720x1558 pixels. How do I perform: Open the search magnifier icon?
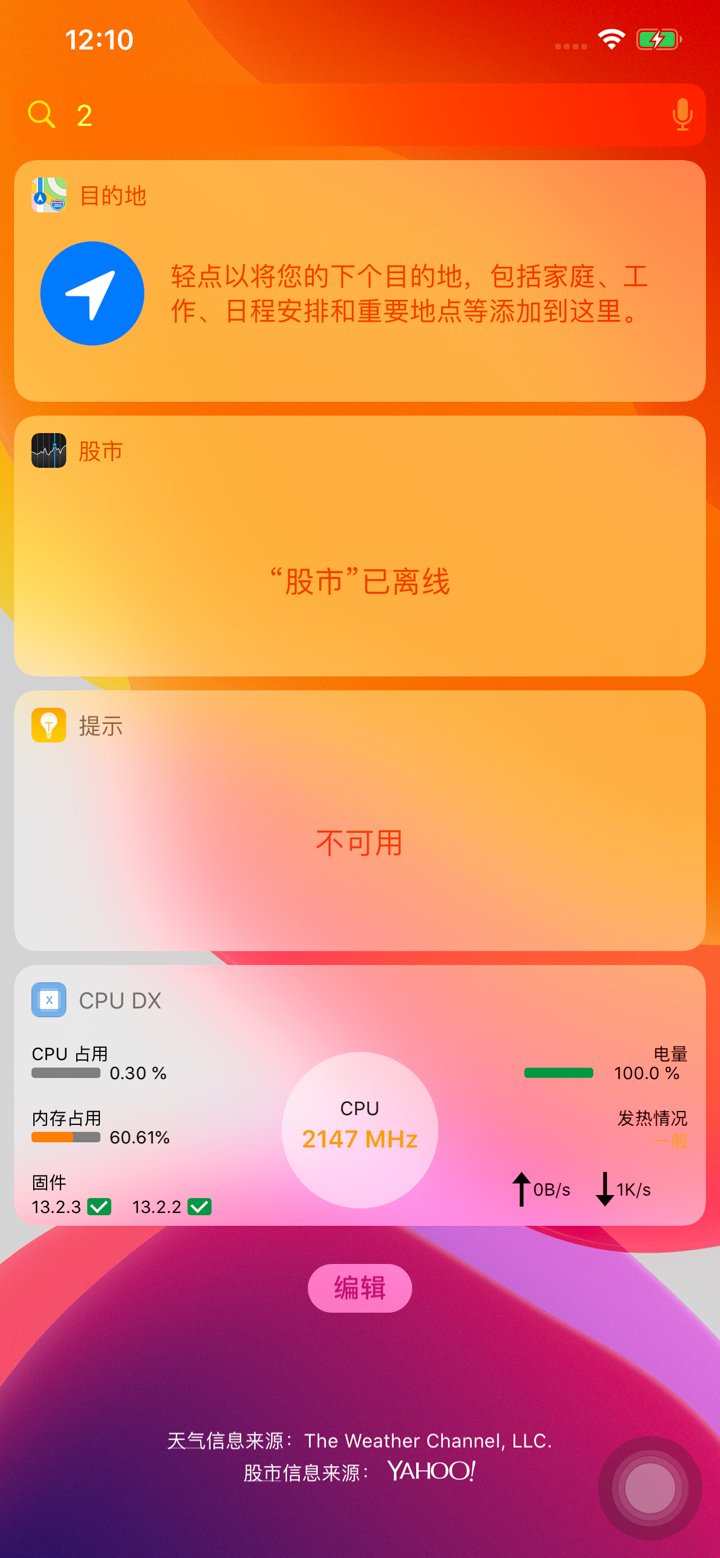[x=41, y=114]
